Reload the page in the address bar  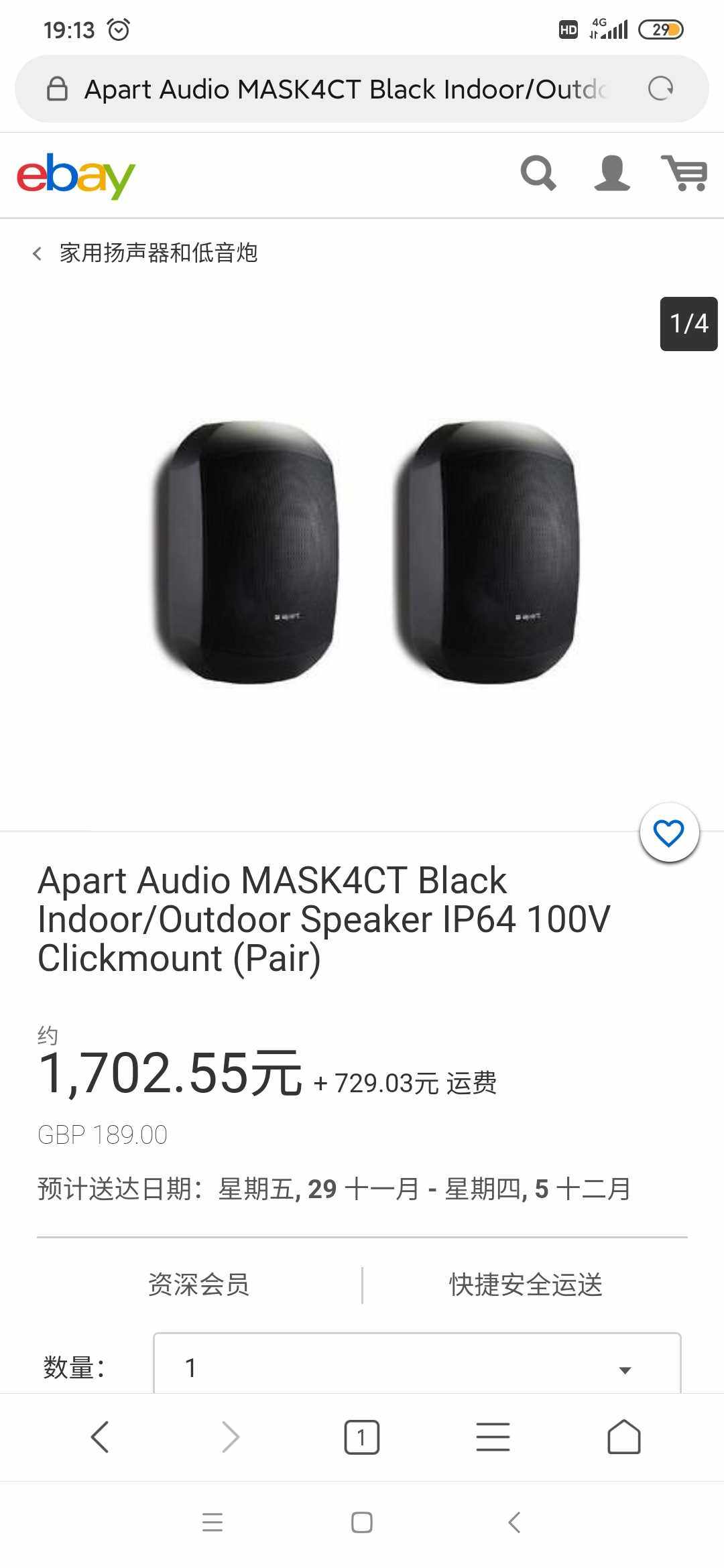pos(660,88)
